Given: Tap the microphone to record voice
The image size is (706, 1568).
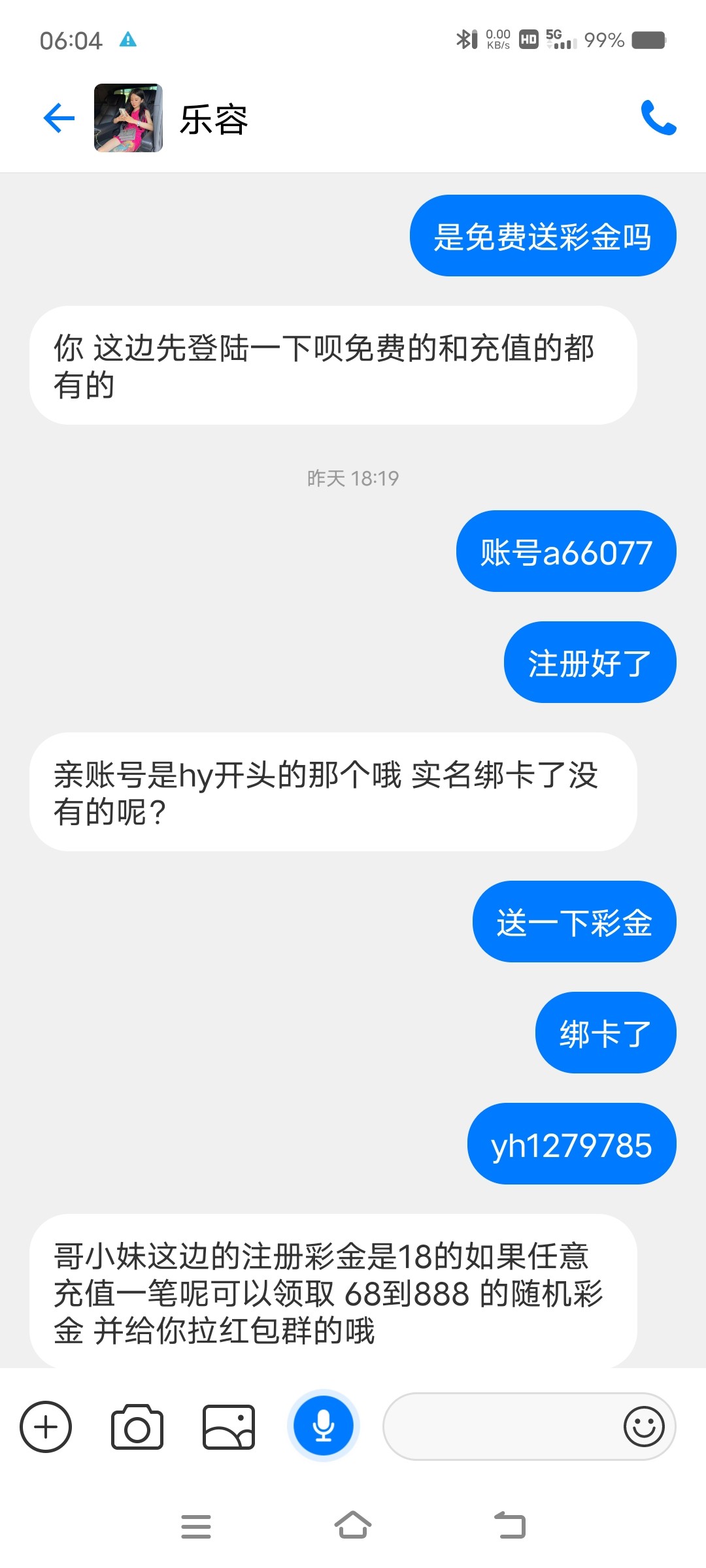Looking at the screenshot, I should tap(324, 1426).
